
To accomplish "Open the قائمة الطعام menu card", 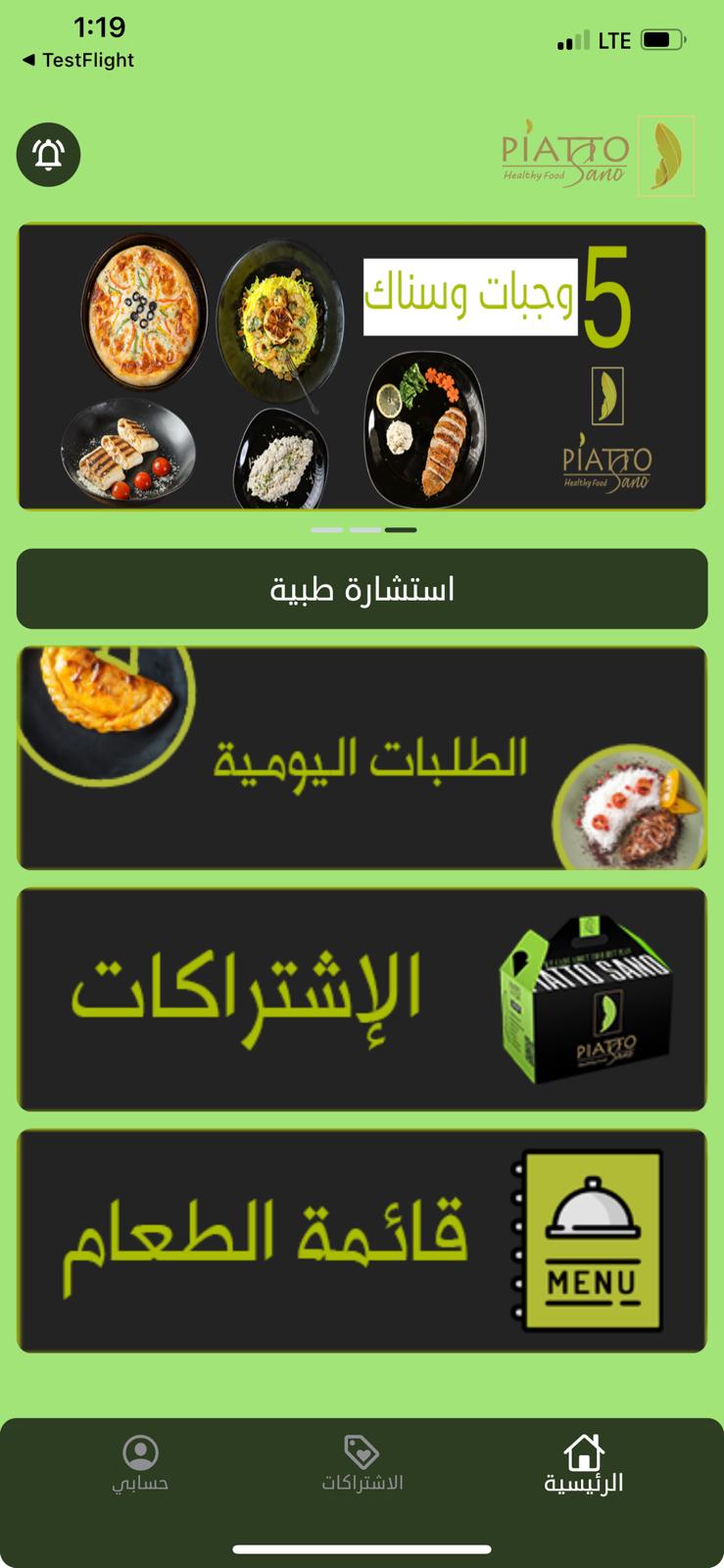I will click(362, 1241).
